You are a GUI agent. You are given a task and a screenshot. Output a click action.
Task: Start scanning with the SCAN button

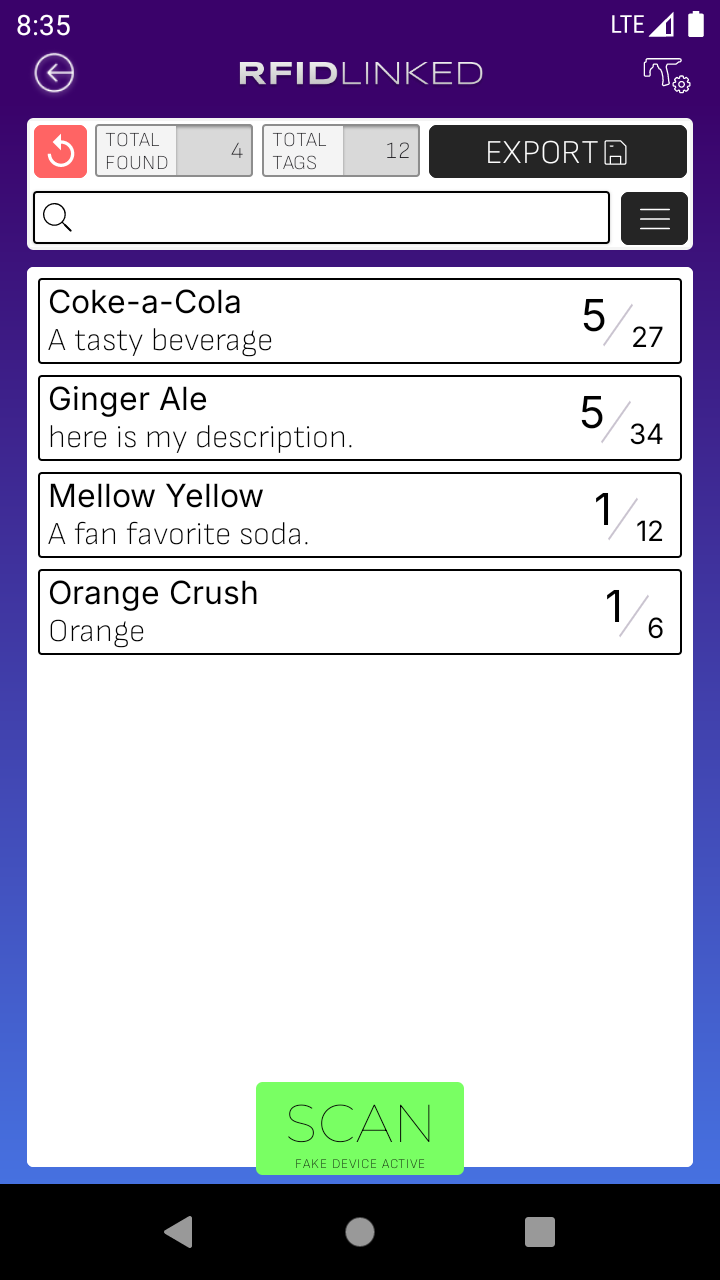click(x=360, y=1128)
